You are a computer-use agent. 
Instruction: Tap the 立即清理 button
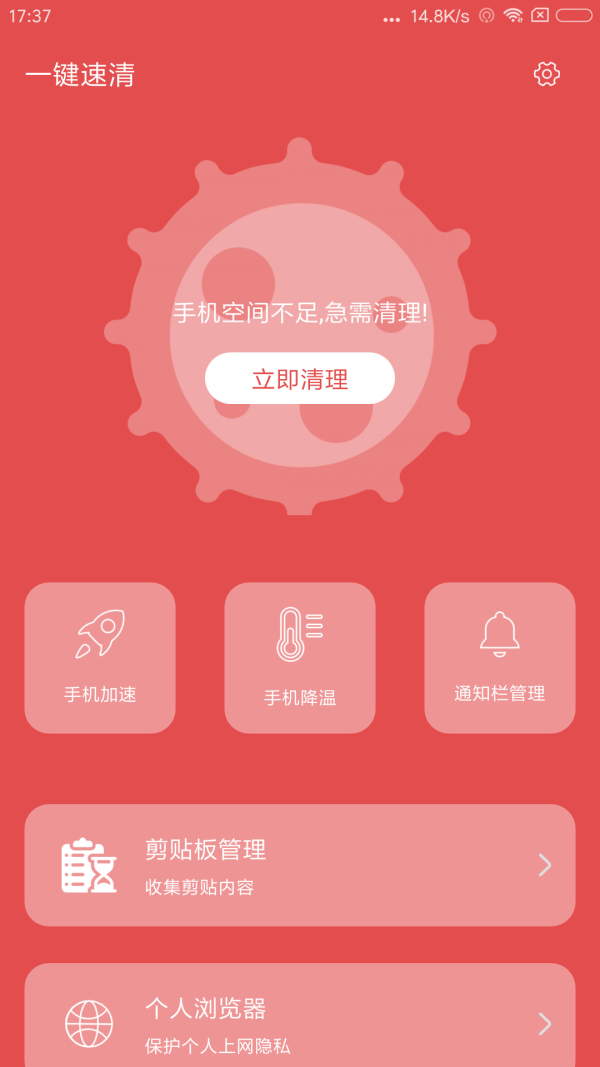(x=300, y=379)
